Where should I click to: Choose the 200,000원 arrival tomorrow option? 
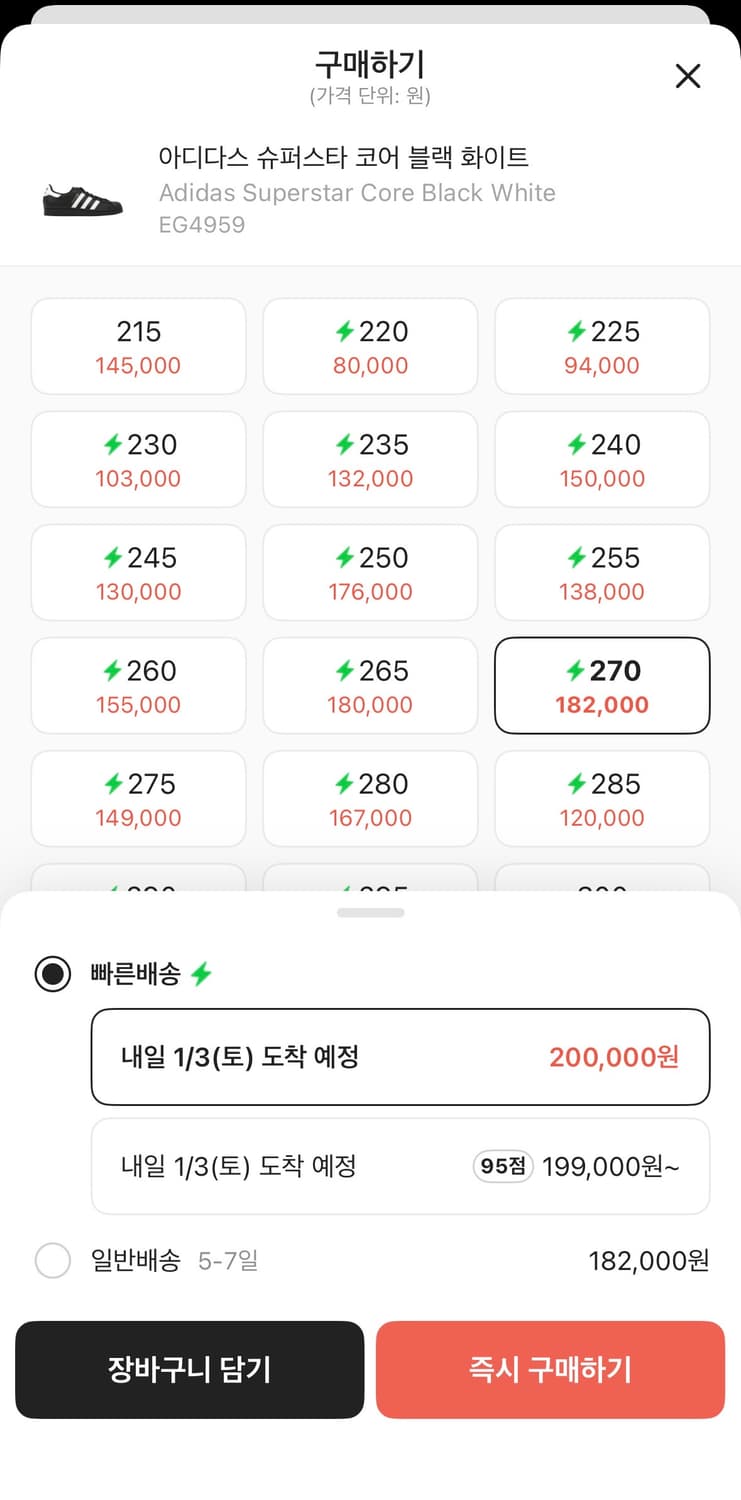tap(400, 1056)
